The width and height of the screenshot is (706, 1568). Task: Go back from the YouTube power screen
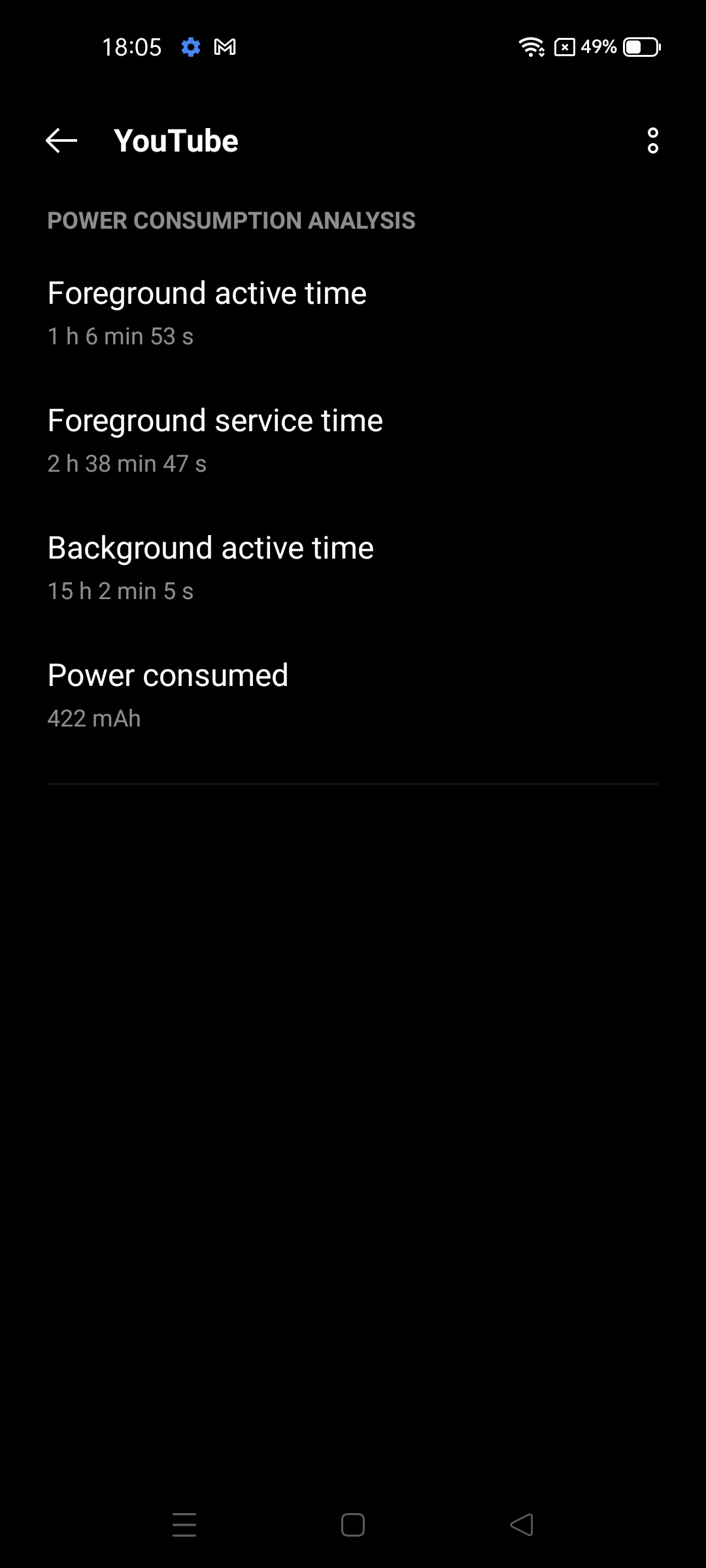tap(61, 140)
